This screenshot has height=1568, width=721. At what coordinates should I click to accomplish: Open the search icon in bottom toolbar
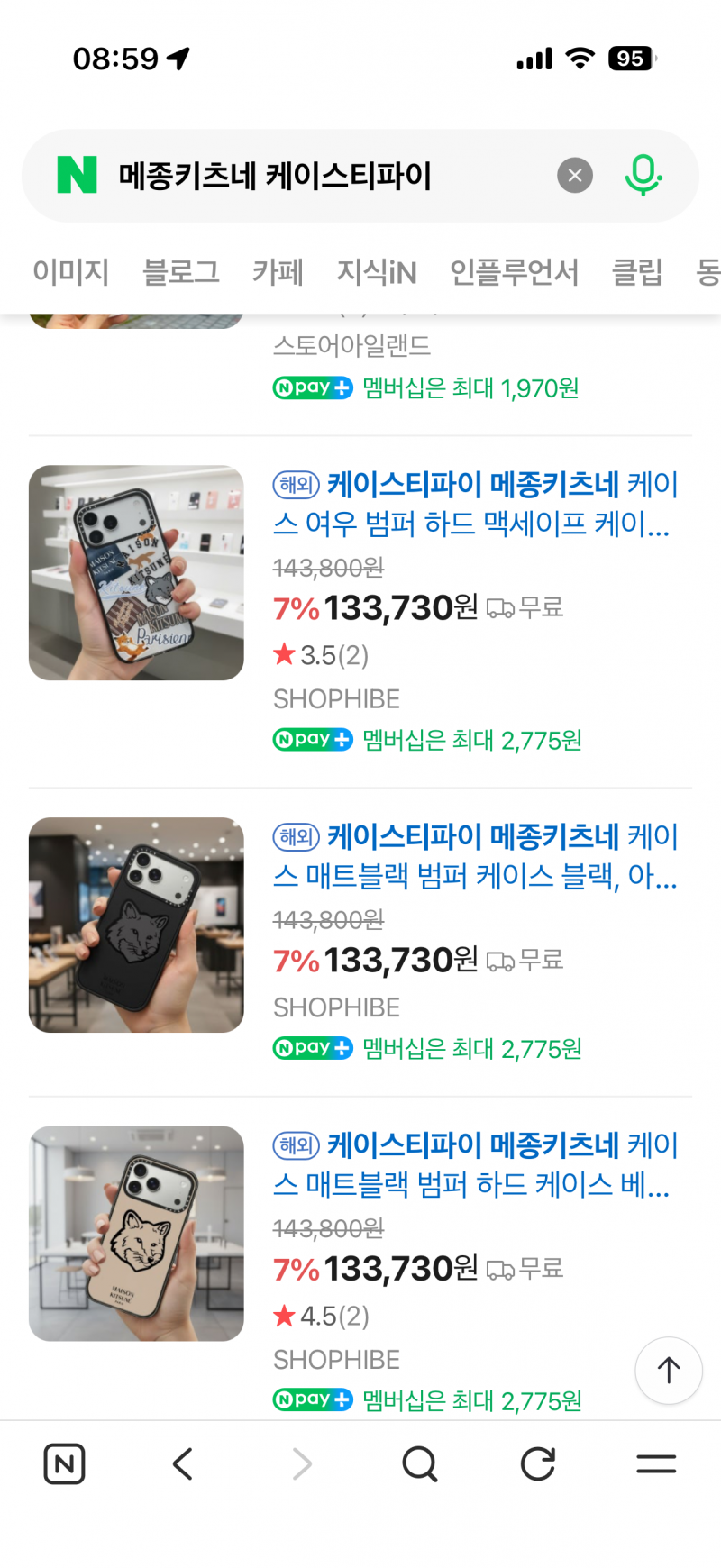[419, 1463]
